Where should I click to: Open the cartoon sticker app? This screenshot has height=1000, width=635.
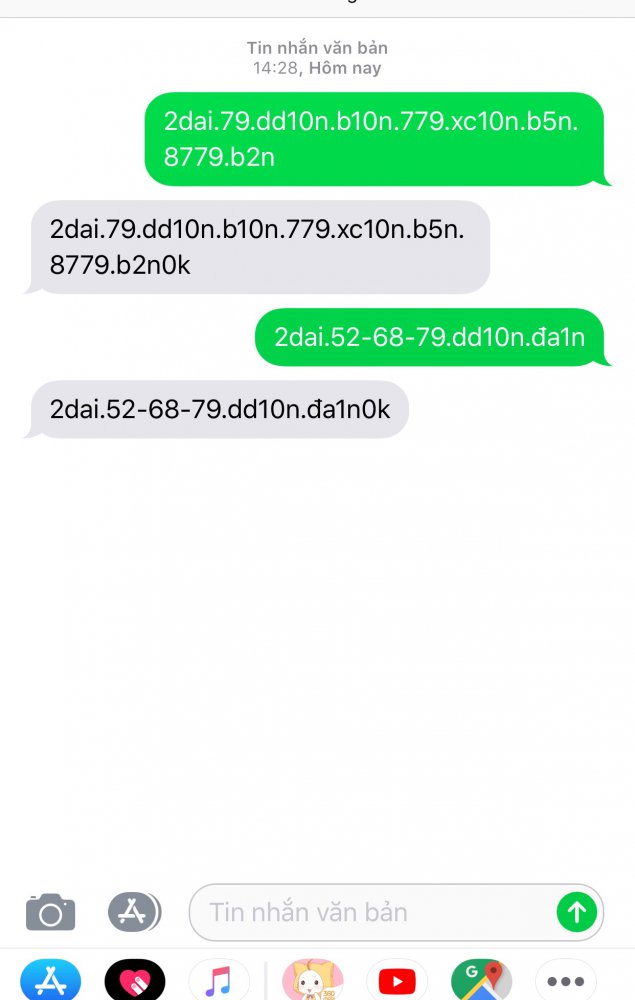point(313,982)
